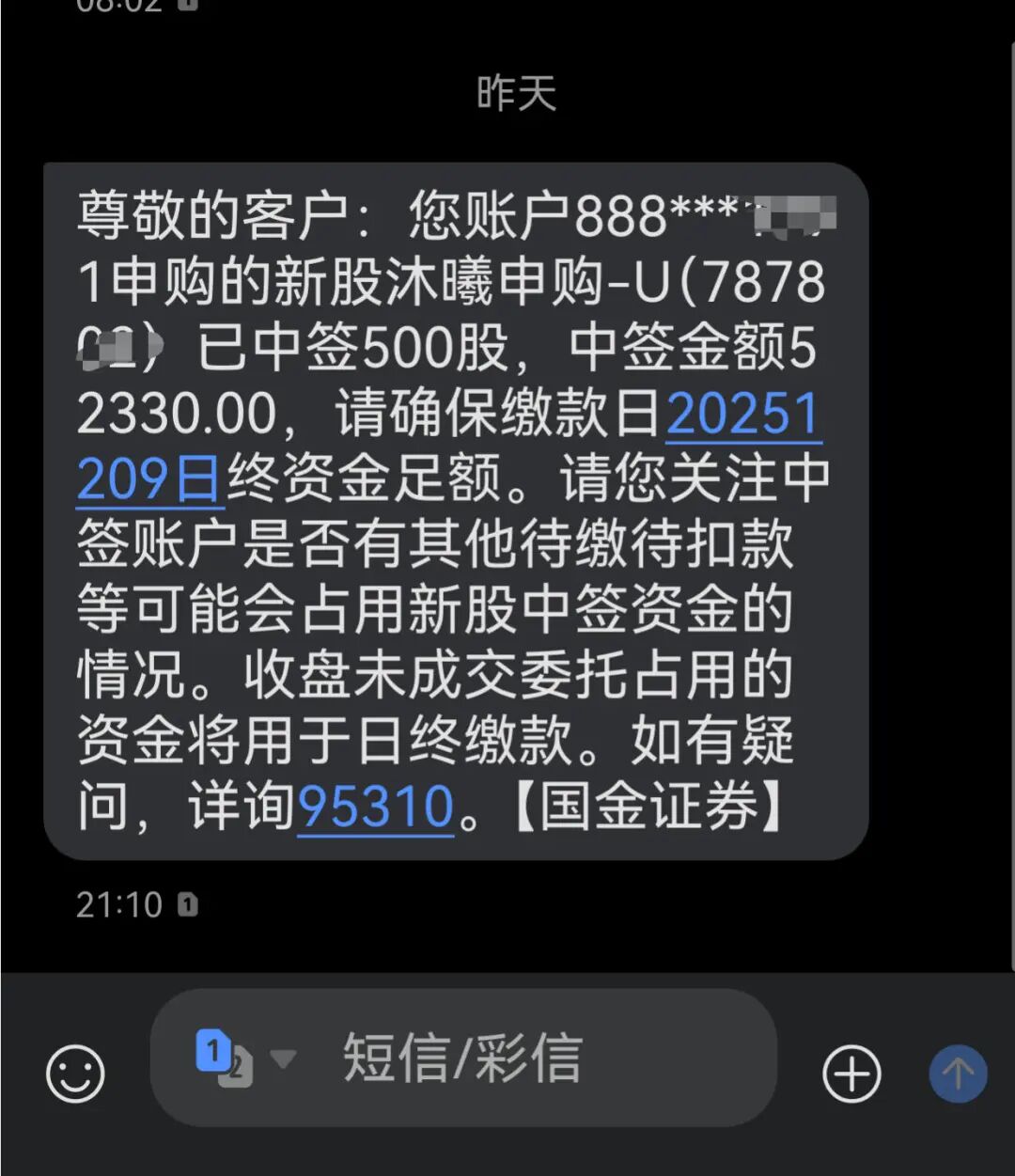Tap the 21:10 message timestamp
The image size is (1015, 1176).
pos(118,903)
